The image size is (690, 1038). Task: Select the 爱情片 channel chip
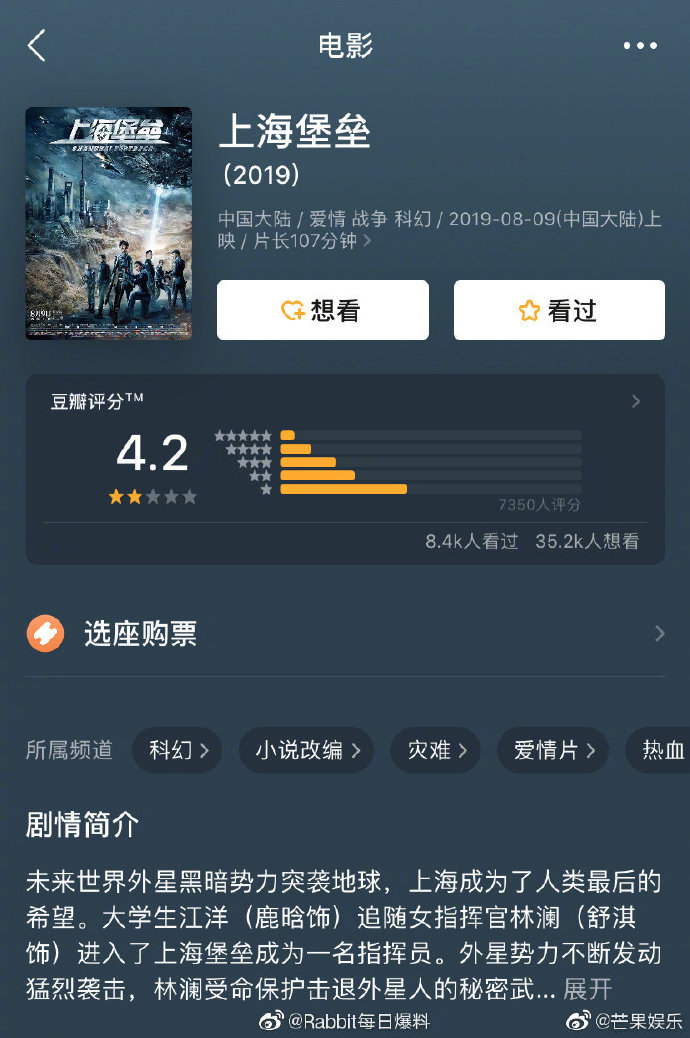[552, 750]
